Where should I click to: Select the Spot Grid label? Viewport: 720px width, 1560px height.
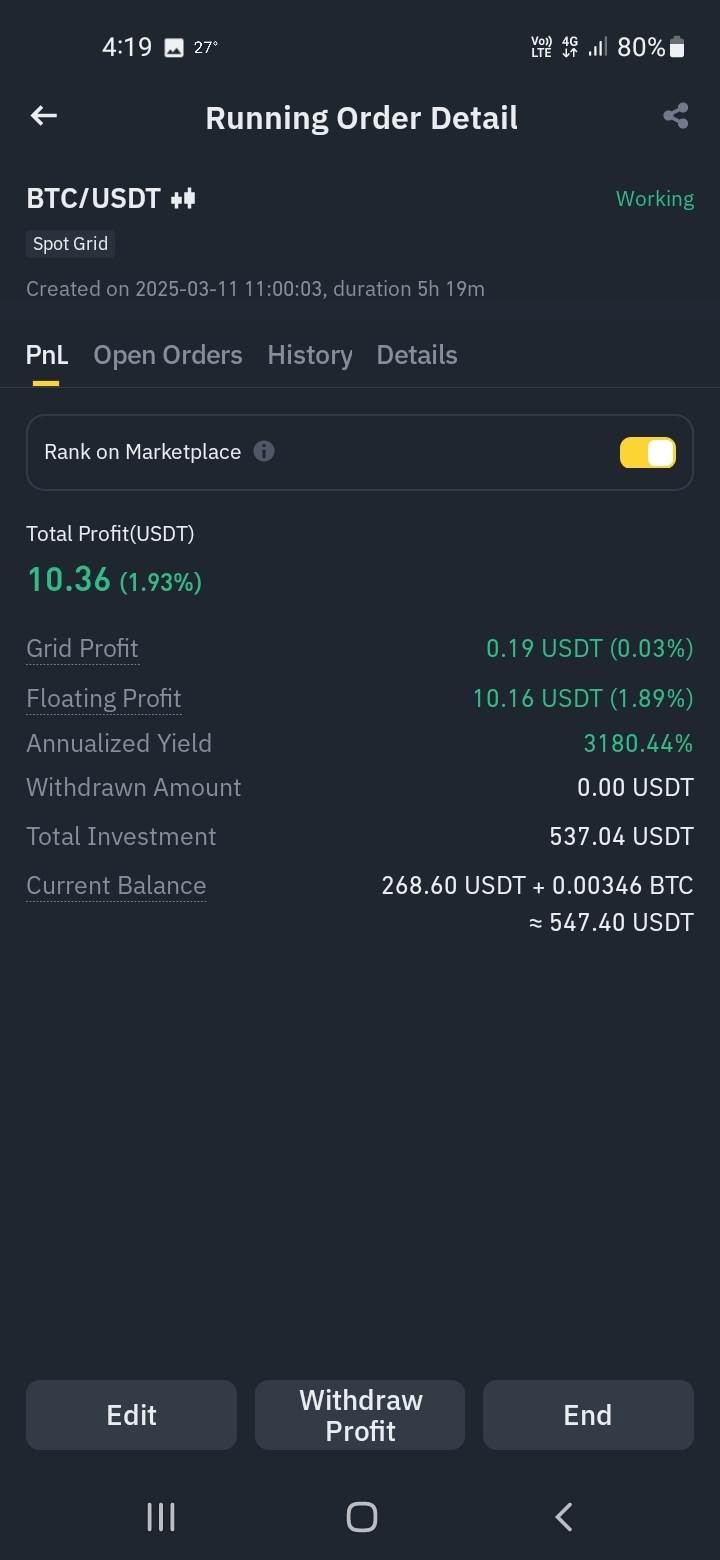click(x=70, y=243)
